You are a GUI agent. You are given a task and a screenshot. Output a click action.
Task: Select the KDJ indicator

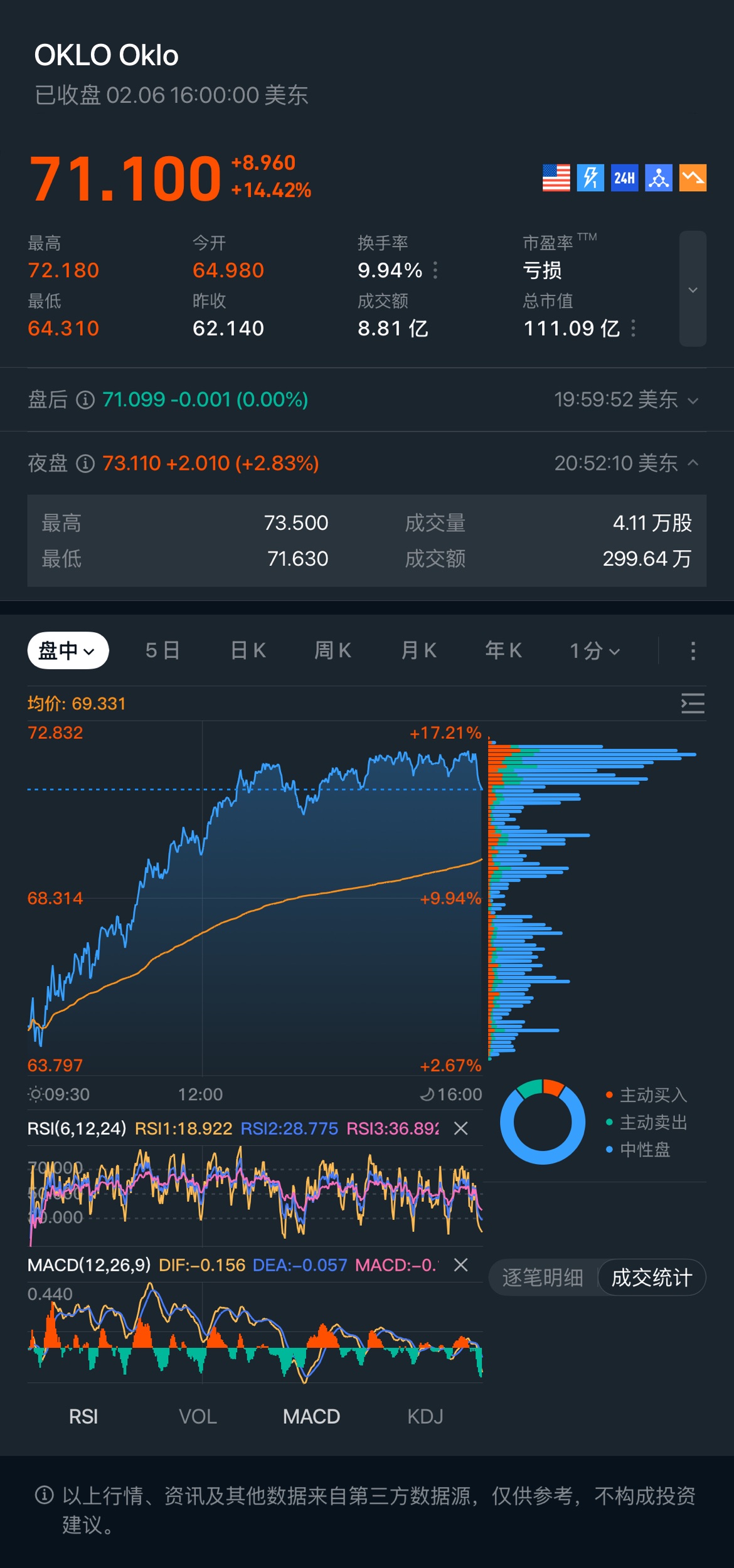[x=425, y=1416]
